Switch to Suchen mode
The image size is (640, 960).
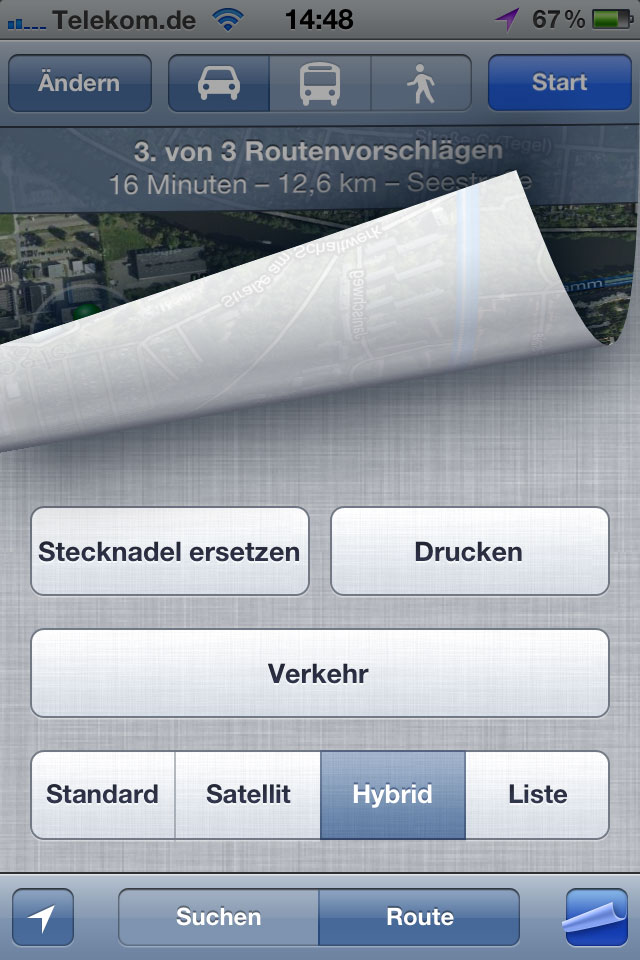click(219, 917)
